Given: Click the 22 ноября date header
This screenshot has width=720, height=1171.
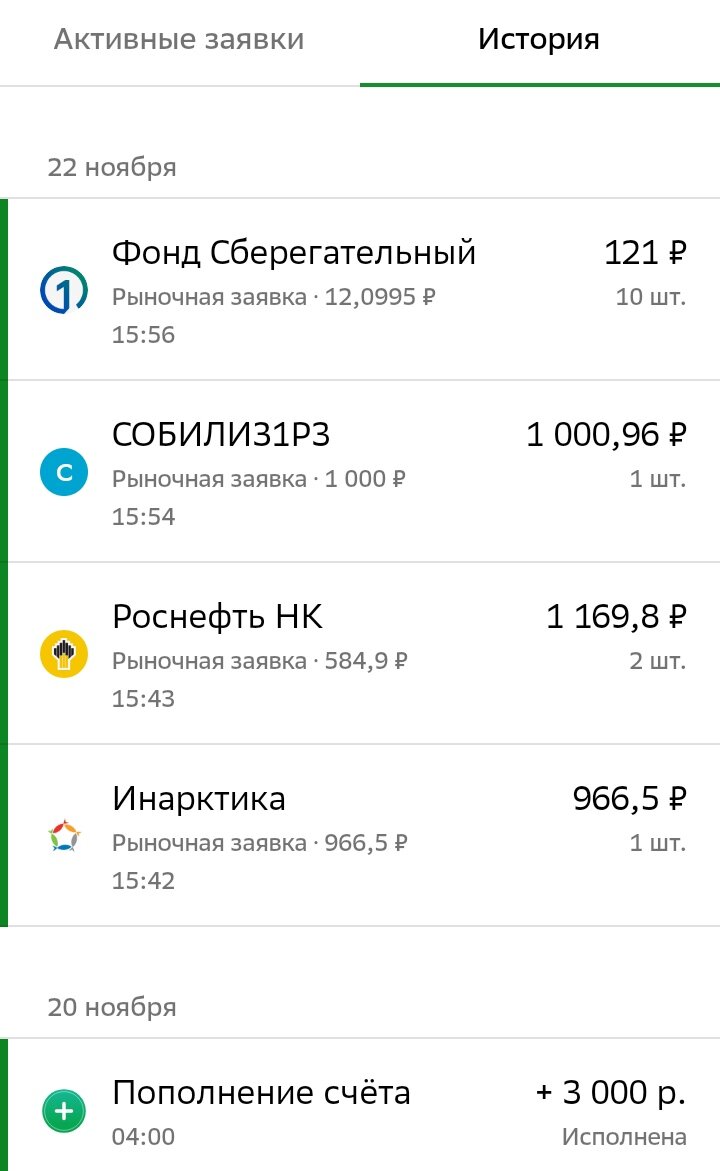Looking at the screenshot, I should click(111, 167).
